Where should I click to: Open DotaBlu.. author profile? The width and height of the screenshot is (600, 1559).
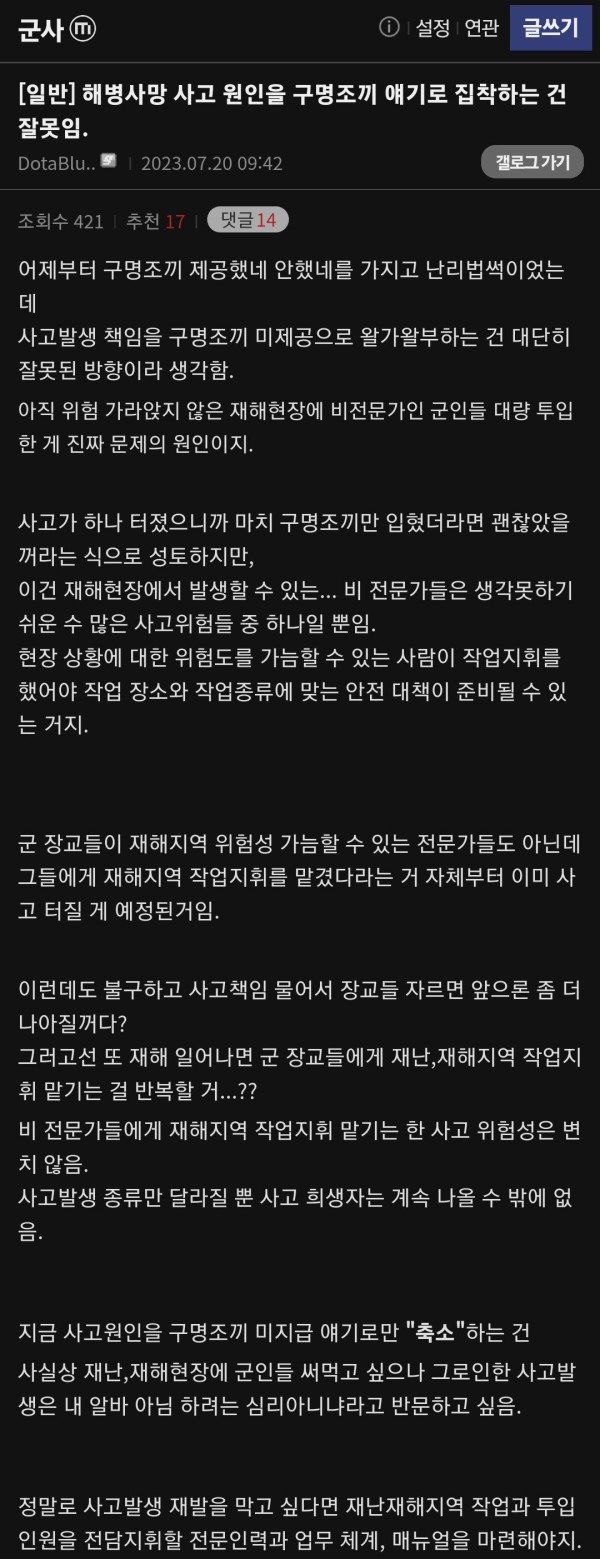click(x=58, y=163)
